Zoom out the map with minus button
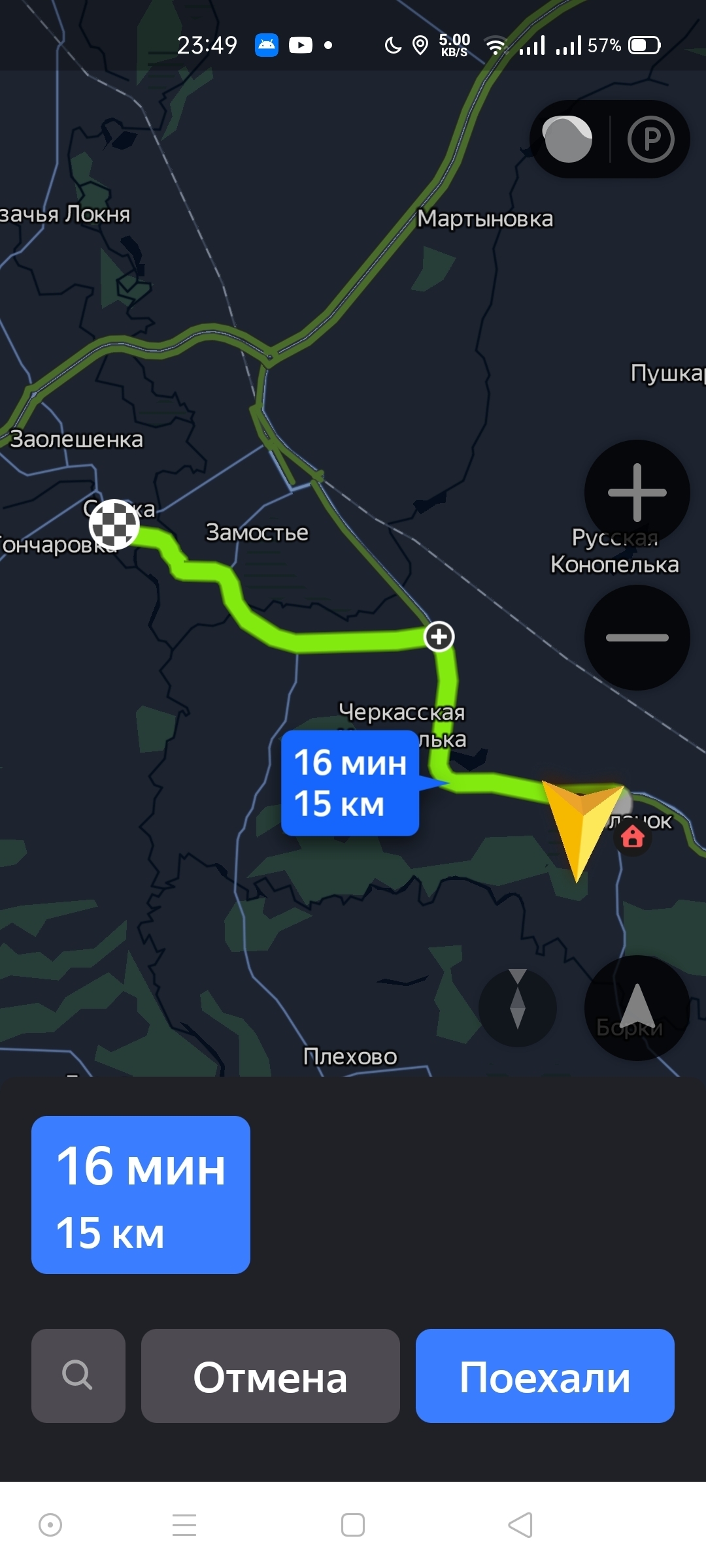Image resolution: width=706 pixels, height=1568 pixels. 637,637
